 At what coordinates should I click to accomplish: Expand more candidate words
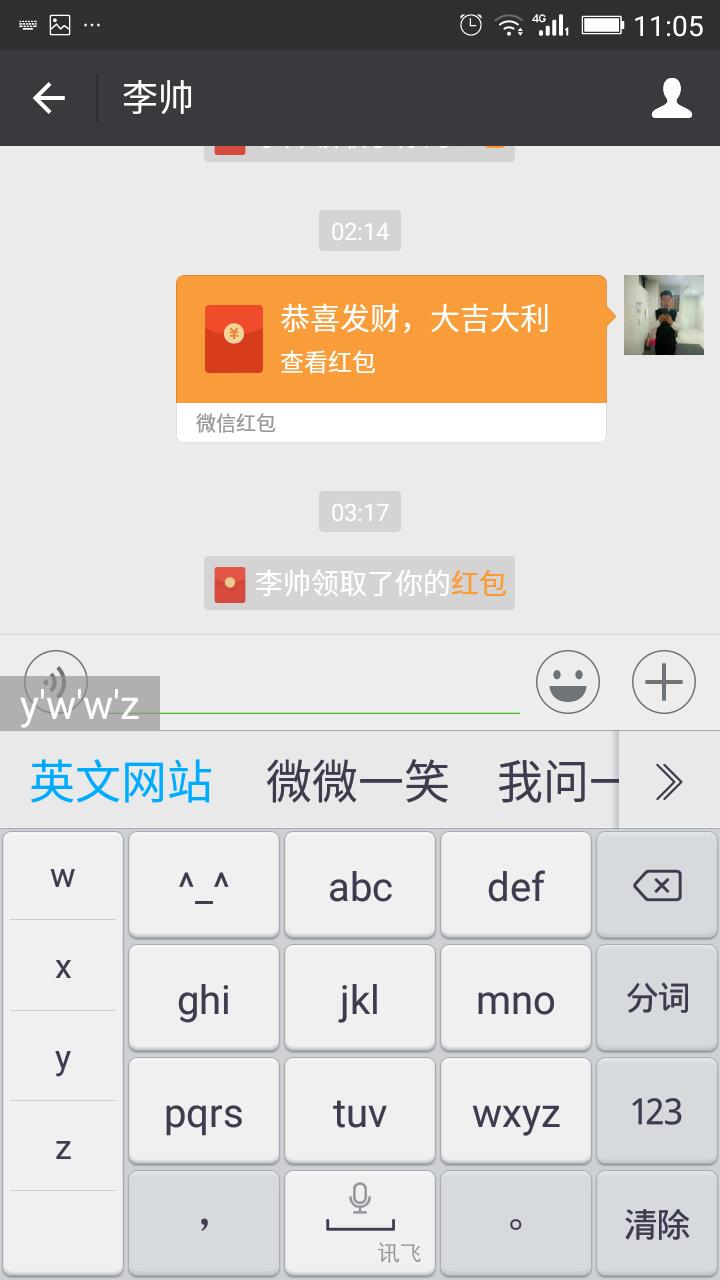[x=668, y=781]
